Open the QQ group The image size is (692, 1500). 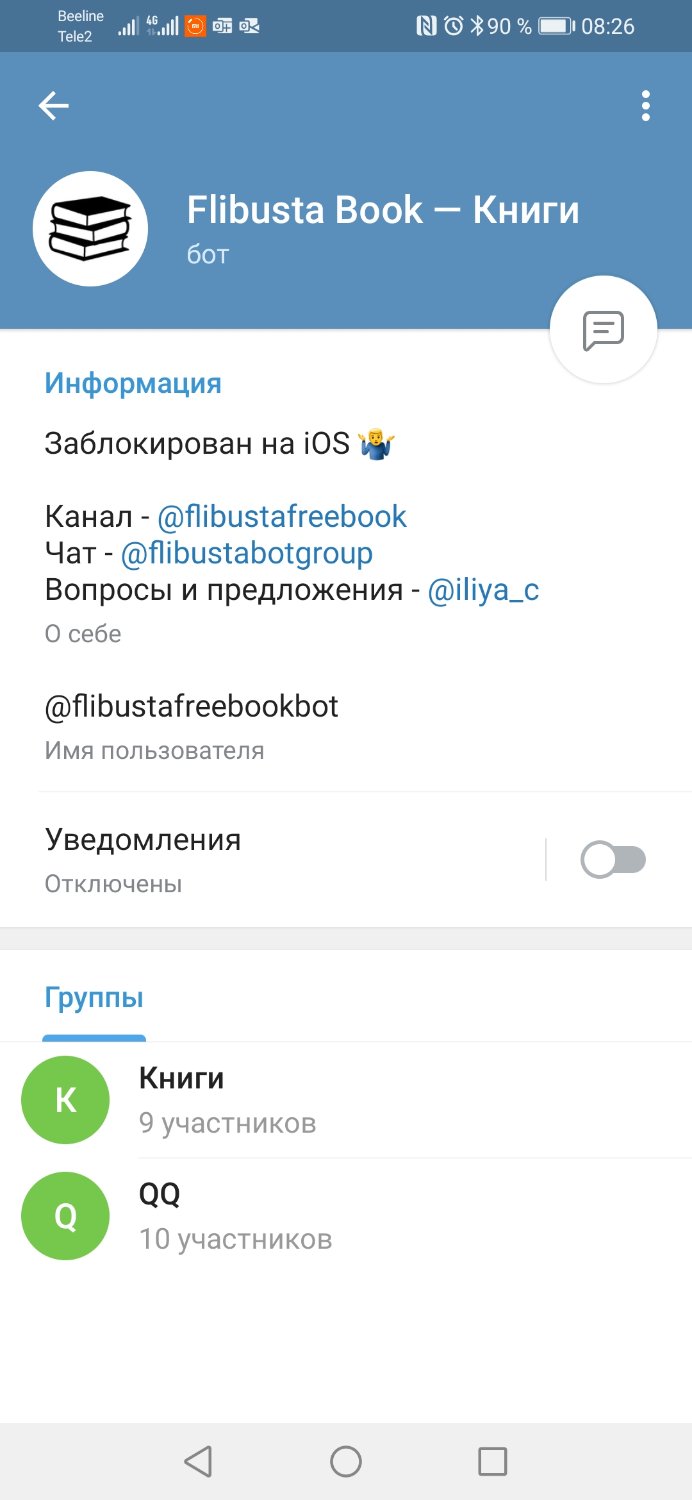pyautogui.click(x=346, y=1216)
